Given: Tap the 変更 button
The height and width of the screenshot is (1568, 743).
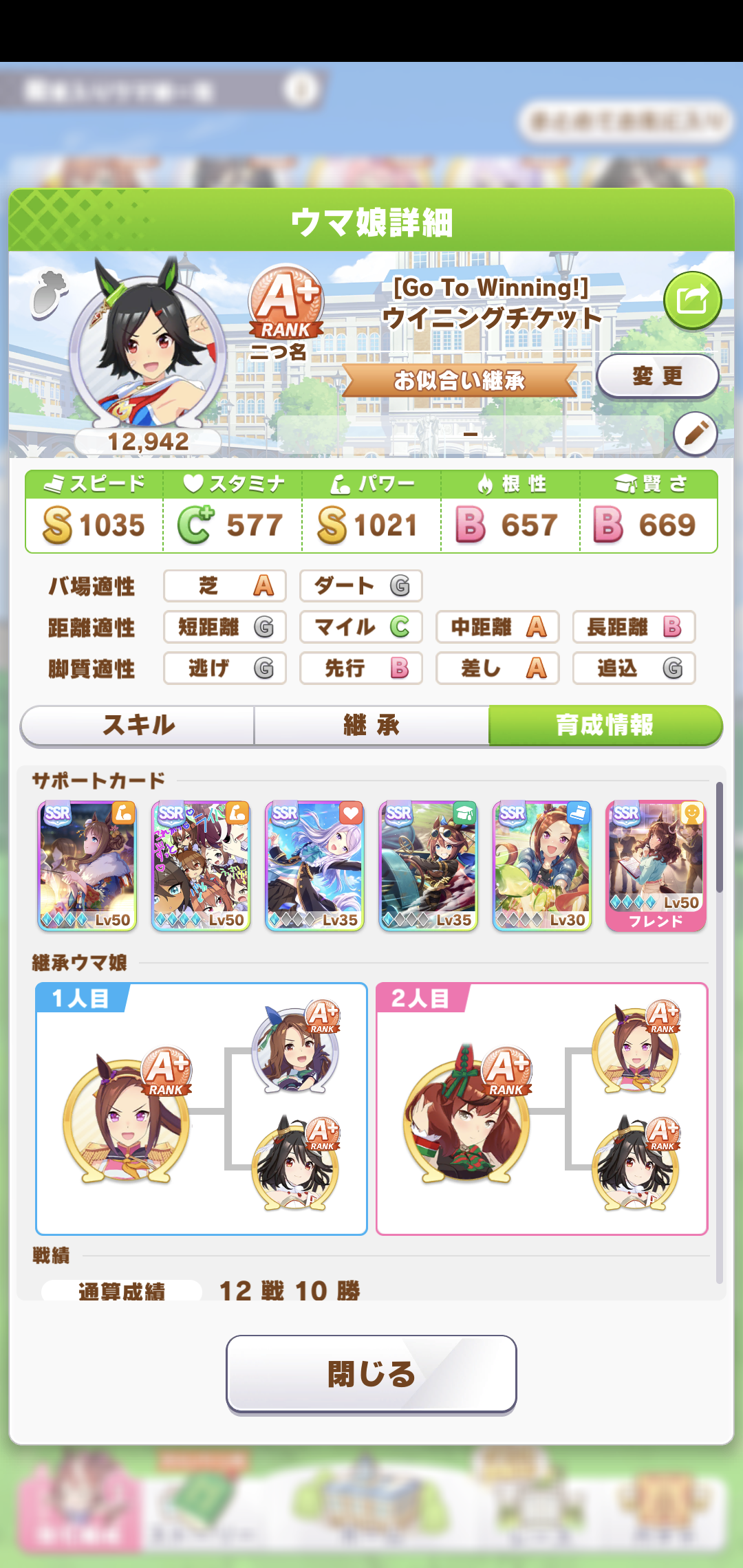Looking at the screenshot, I should coord(658,376).
